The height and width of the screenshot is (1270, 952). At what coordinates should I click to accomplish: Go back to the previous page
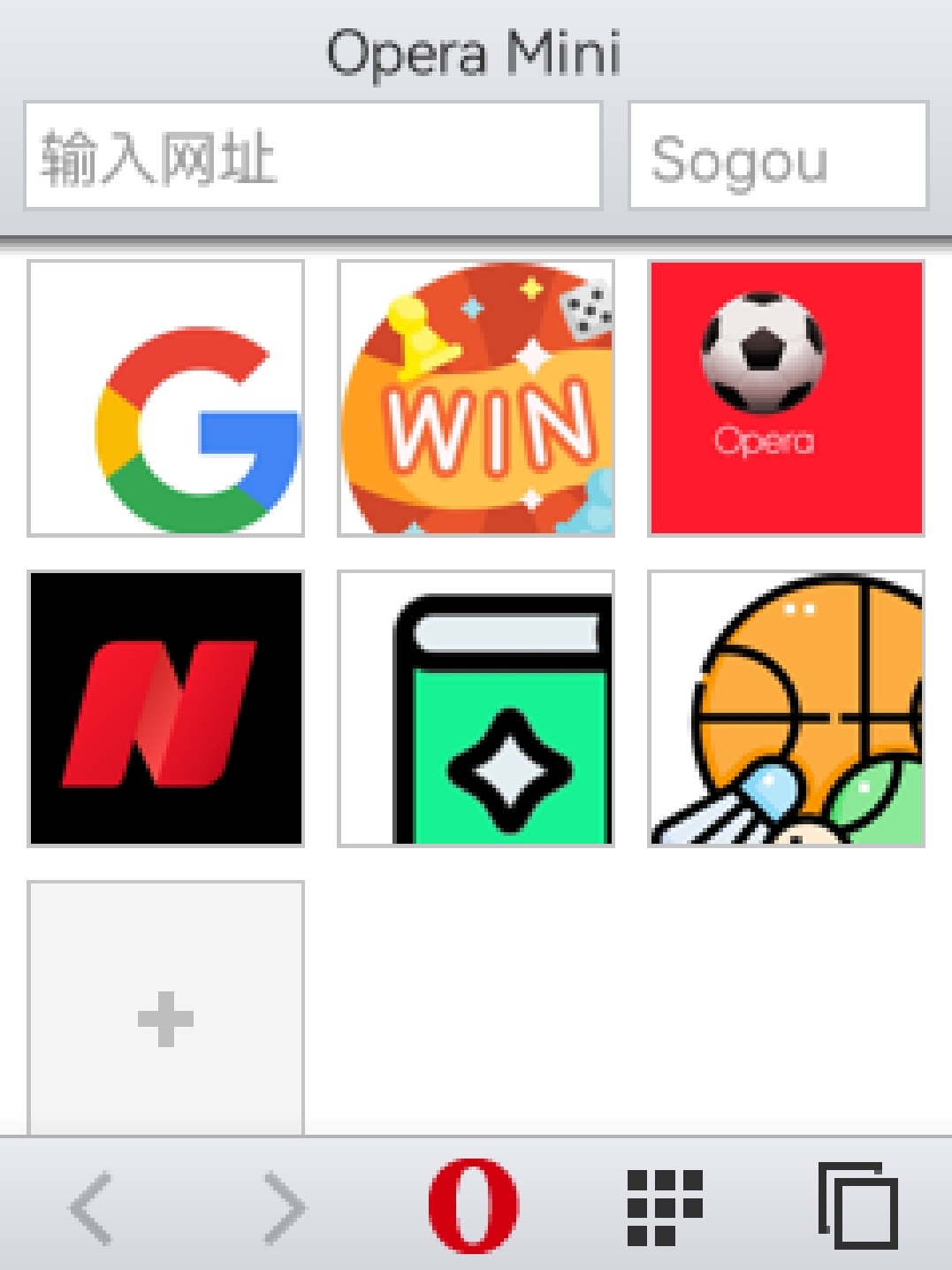pyautogui.click(x=92, y=1207)
